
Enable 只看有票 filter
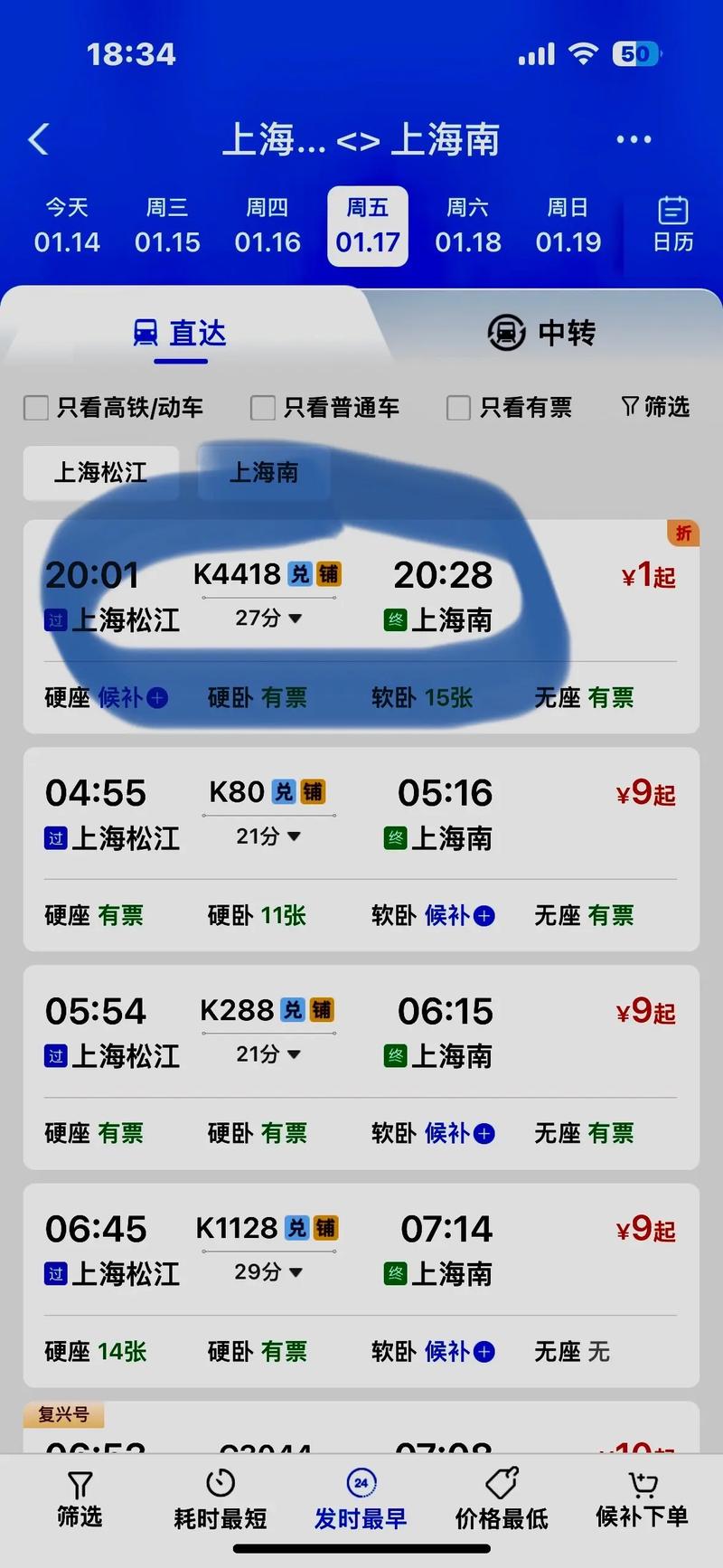tap(457, 407)
